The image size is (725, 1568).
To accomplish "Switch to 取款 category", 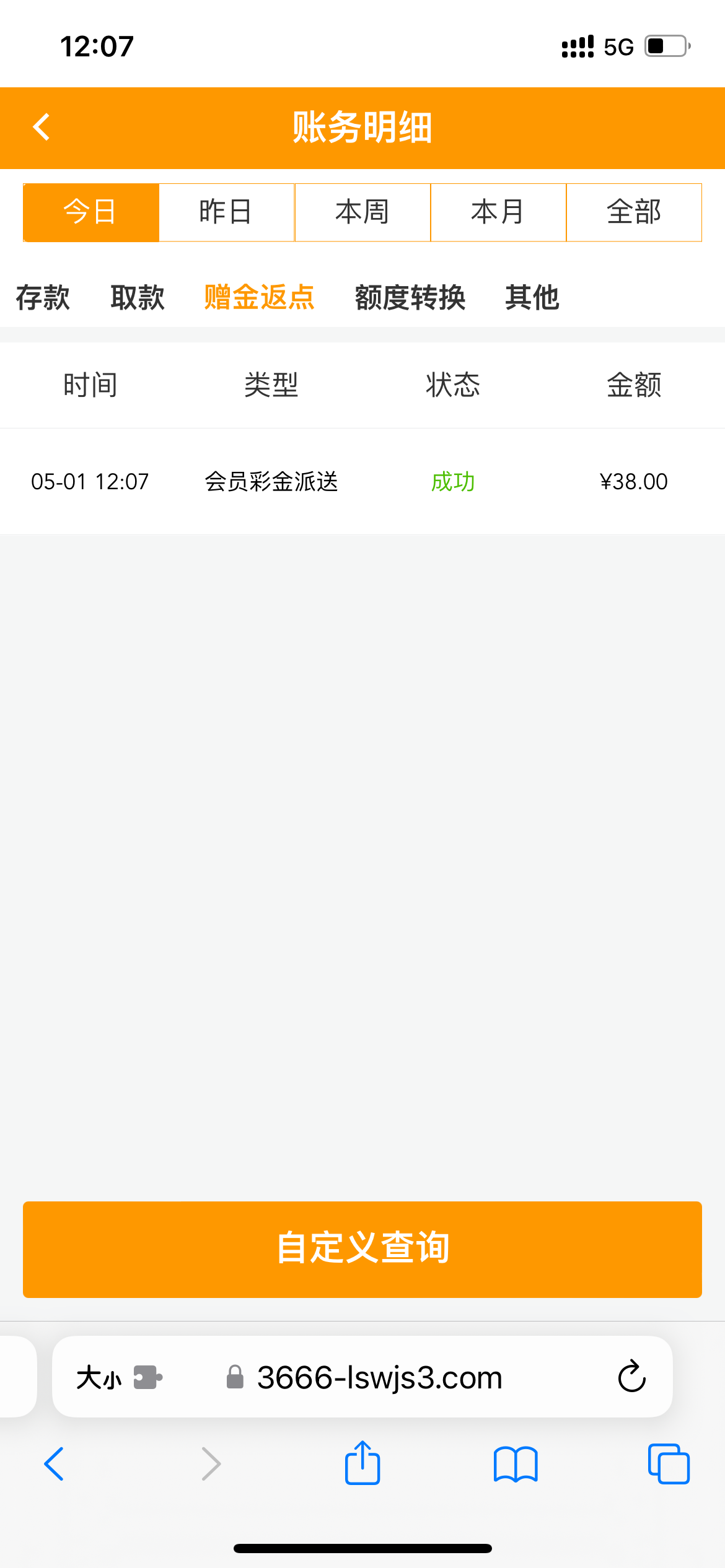I will point(138,298).
